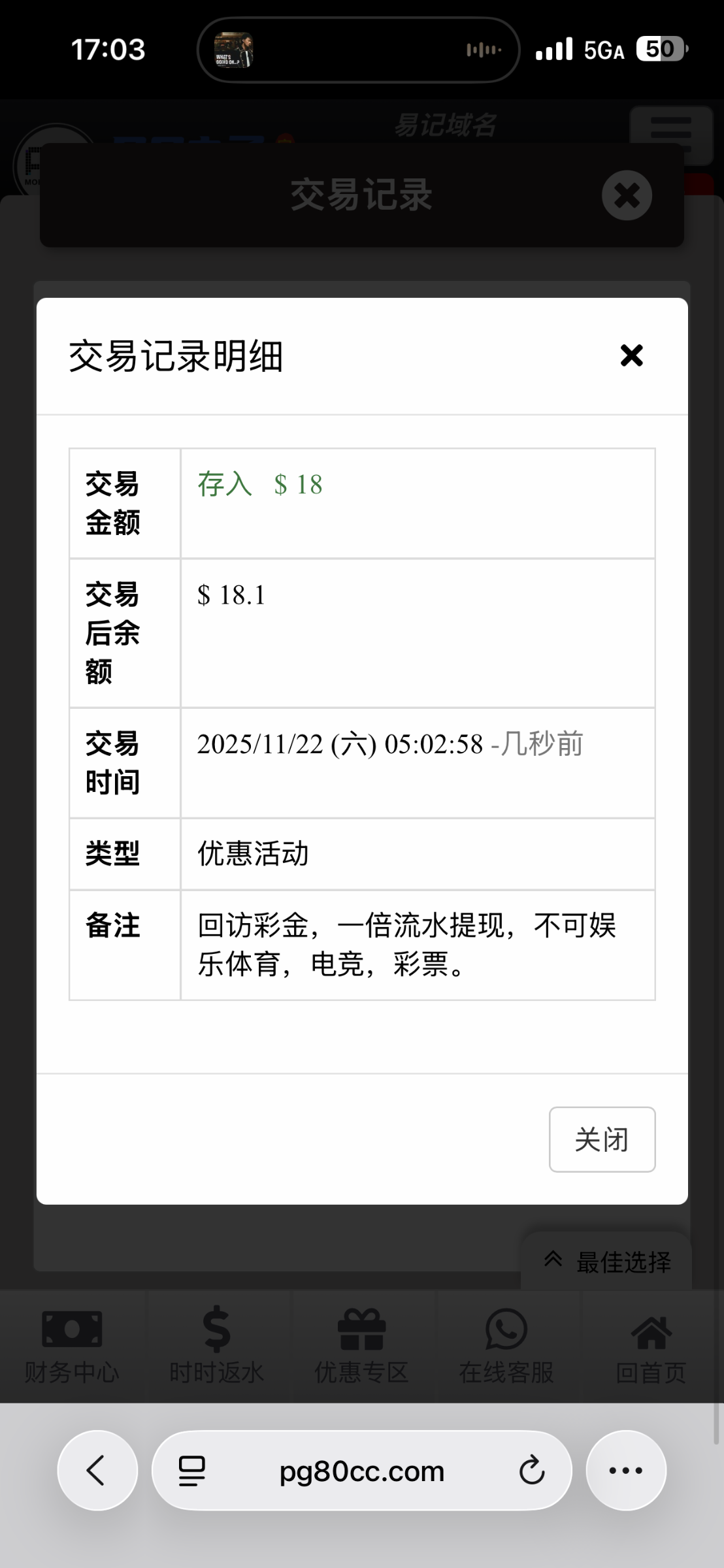Close the 交易记录明细 modal with the X
The width and height of the screenshot is (724, 1568).
click(x=631, y=355)
